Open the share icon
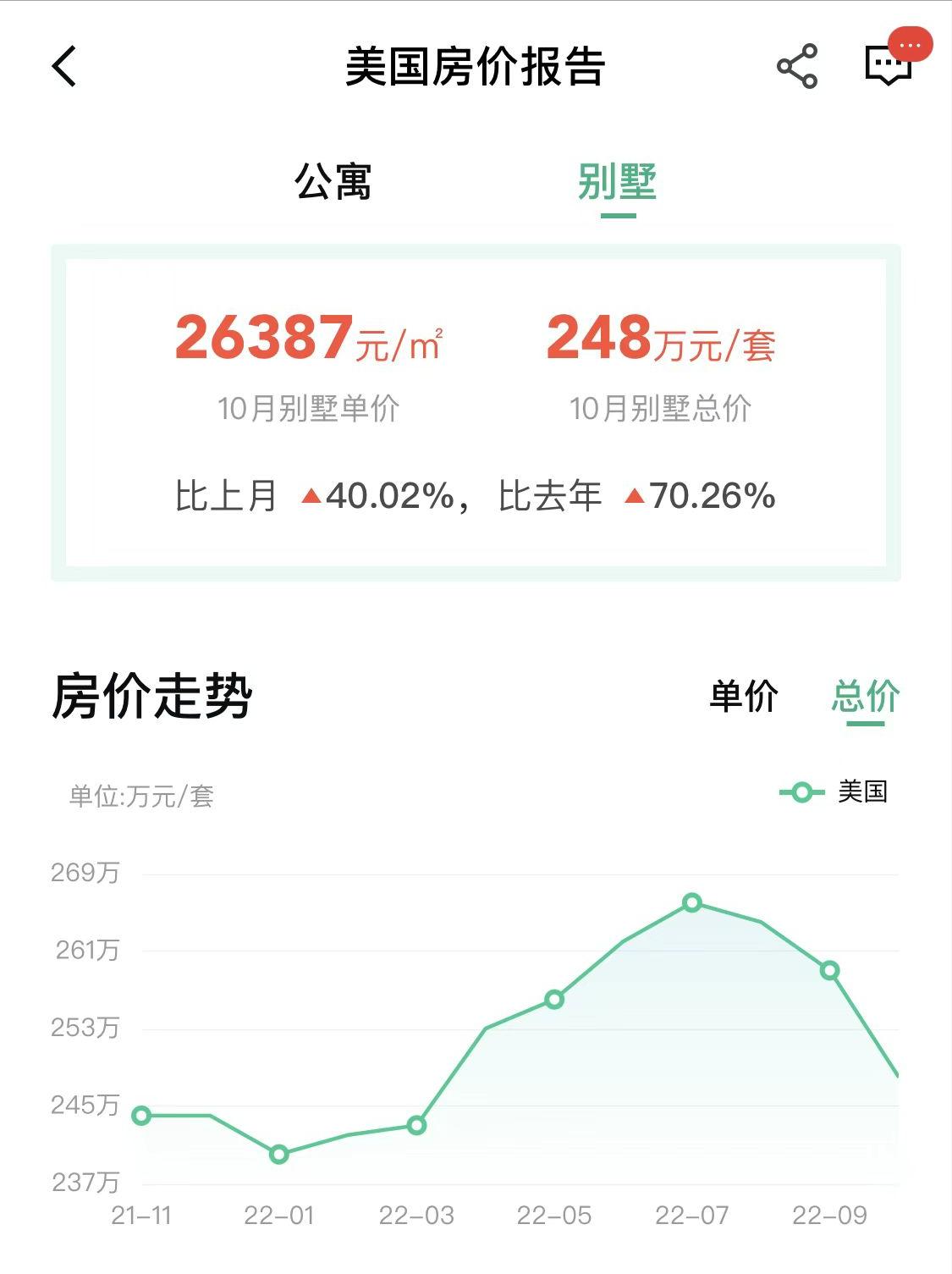This screenshot has width=952, height=1274. click(798, 64)
